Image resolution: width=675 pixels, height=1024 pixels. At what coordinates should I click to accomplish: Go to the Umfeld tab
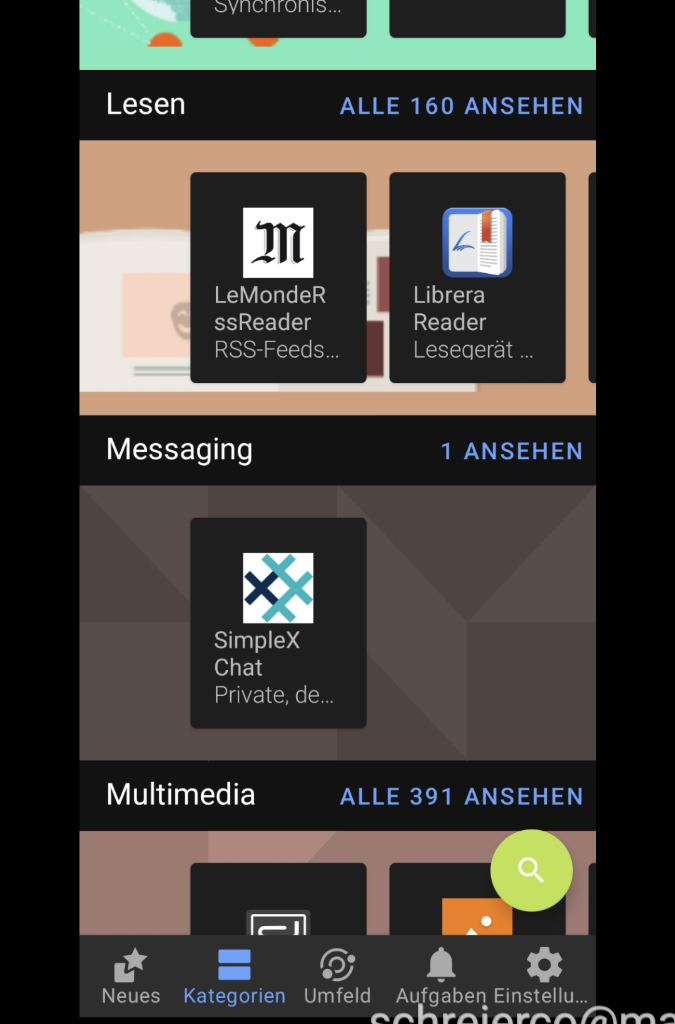pos(337,977)
